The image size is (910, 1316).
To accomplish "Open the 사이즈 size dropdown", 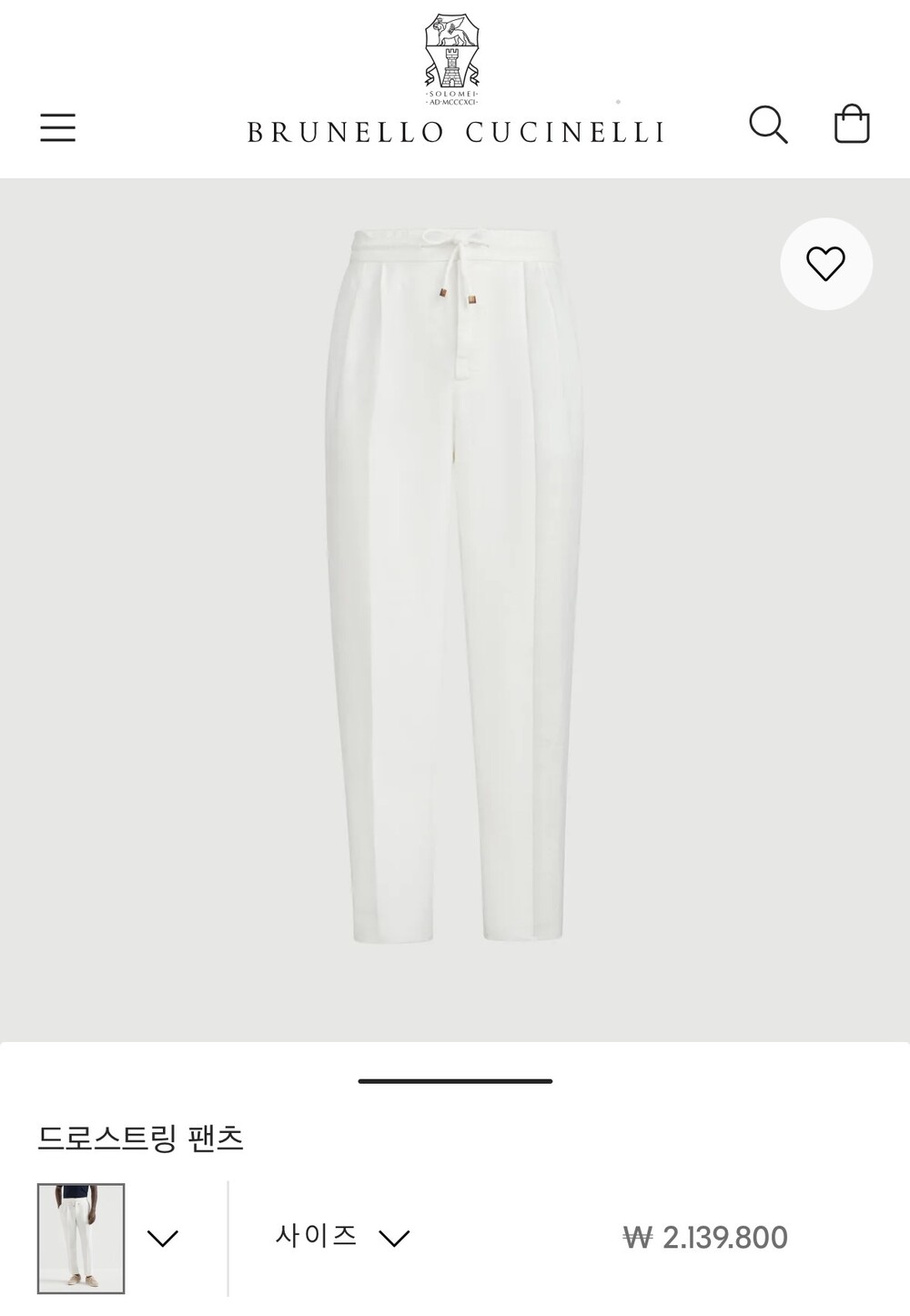I will pyautogui.click(x=342, y=1237).
